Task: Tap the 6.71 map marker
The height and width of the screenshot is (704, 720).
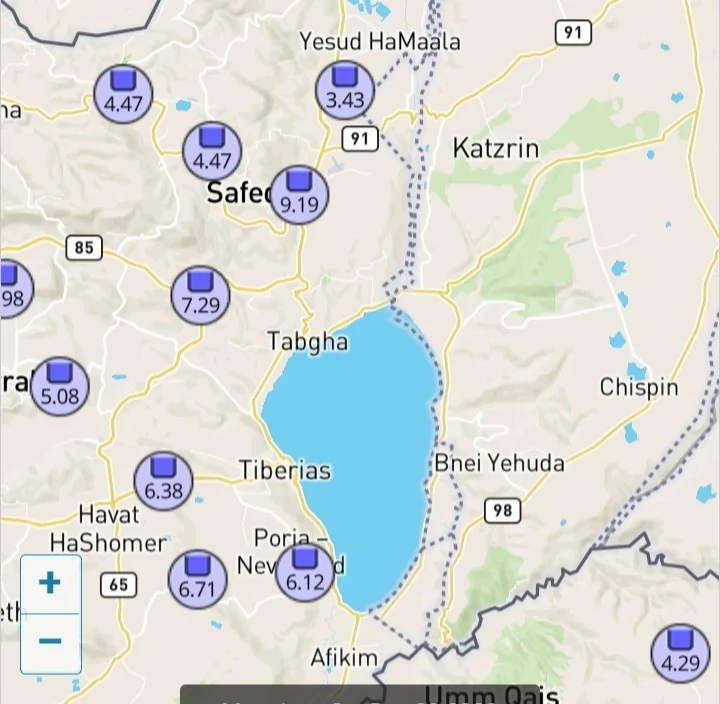Action: (x=197, y=579)
